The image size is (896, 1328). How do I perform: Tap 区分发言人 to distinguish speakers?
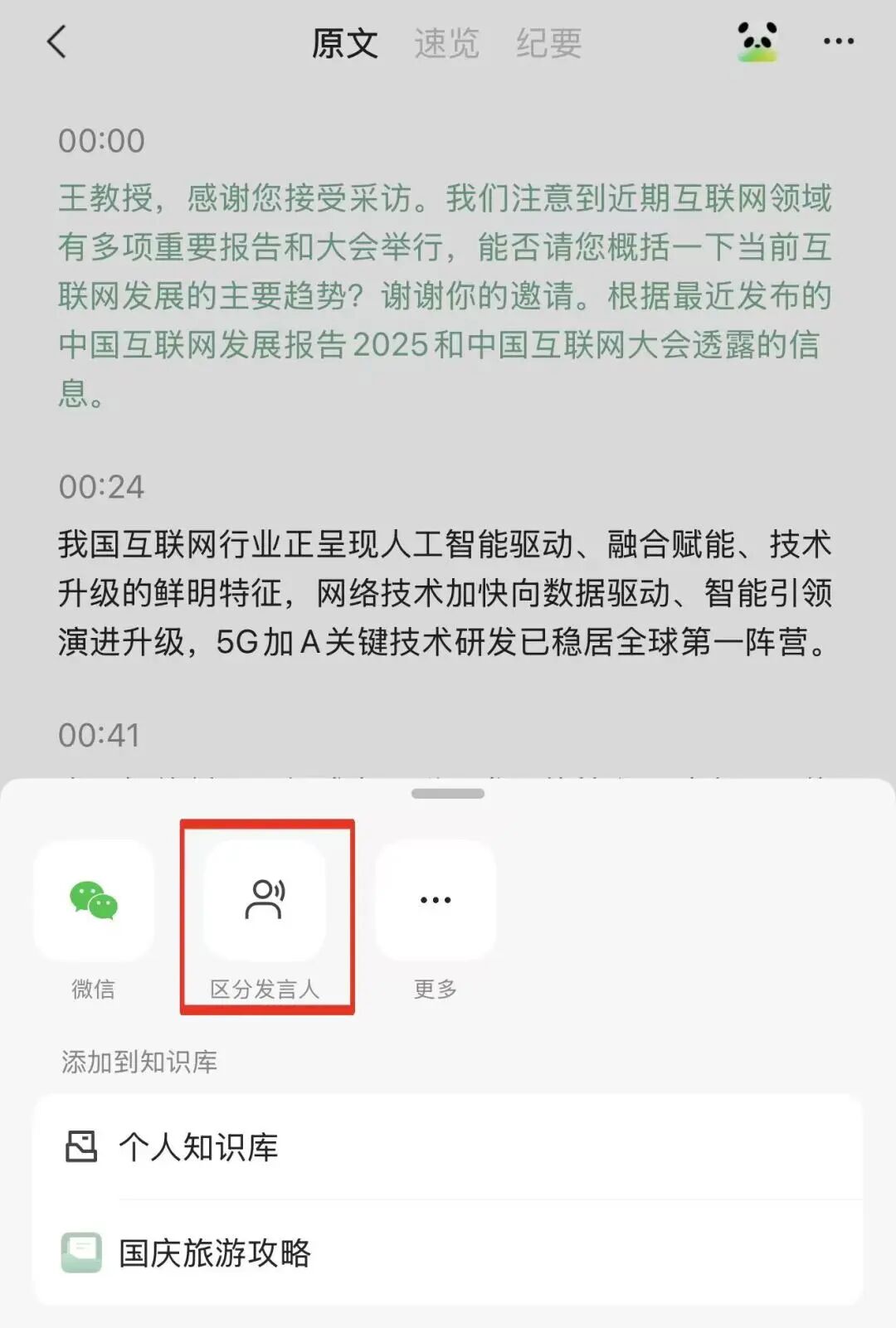265,901
